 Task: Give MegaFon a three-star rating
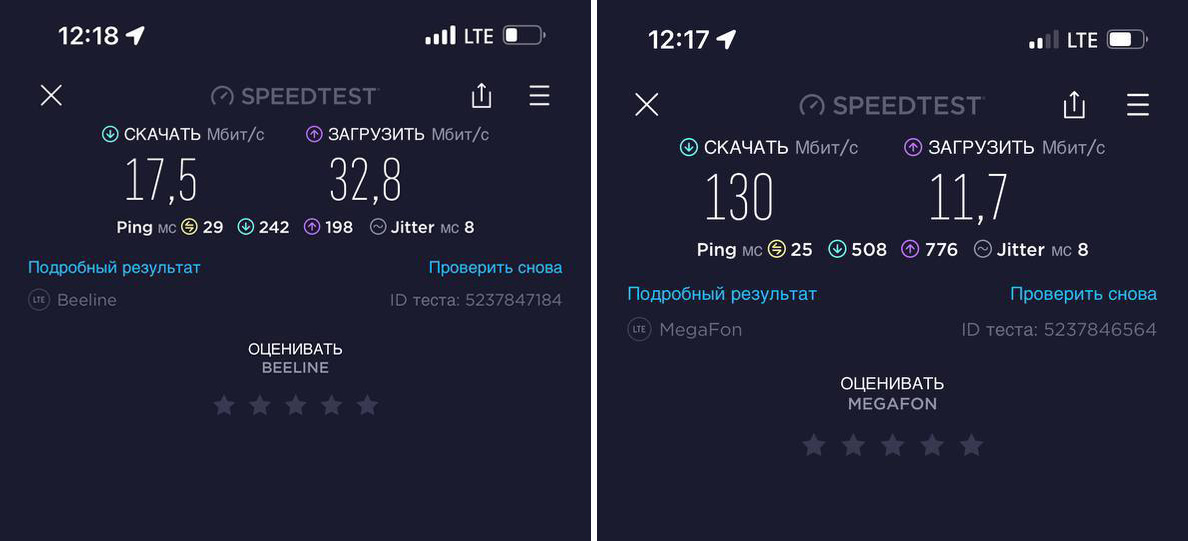point(892,445)
